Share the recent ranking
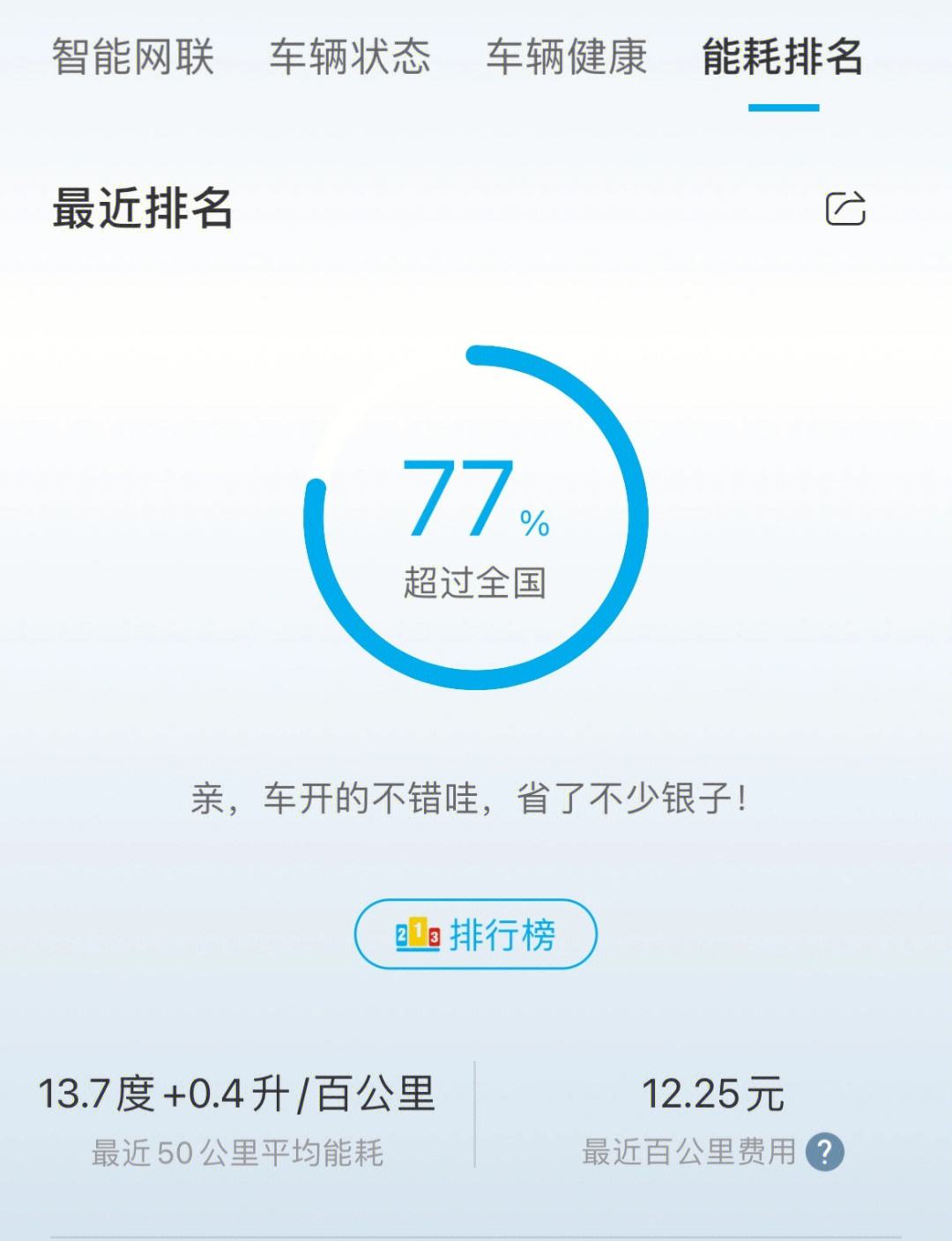 (845, 209)
